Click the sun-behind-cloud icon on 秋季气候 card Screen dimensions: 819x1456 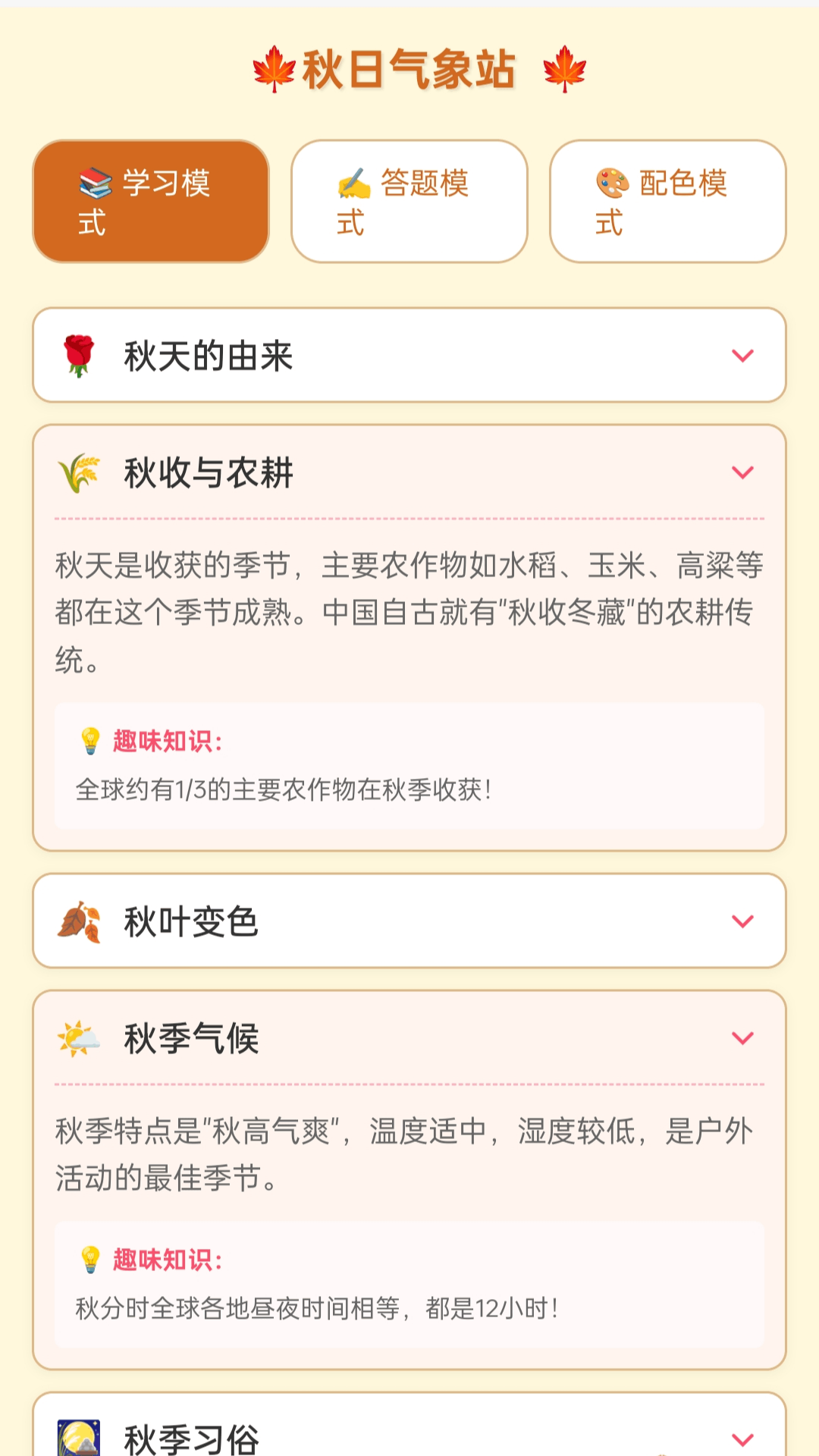81,1037
